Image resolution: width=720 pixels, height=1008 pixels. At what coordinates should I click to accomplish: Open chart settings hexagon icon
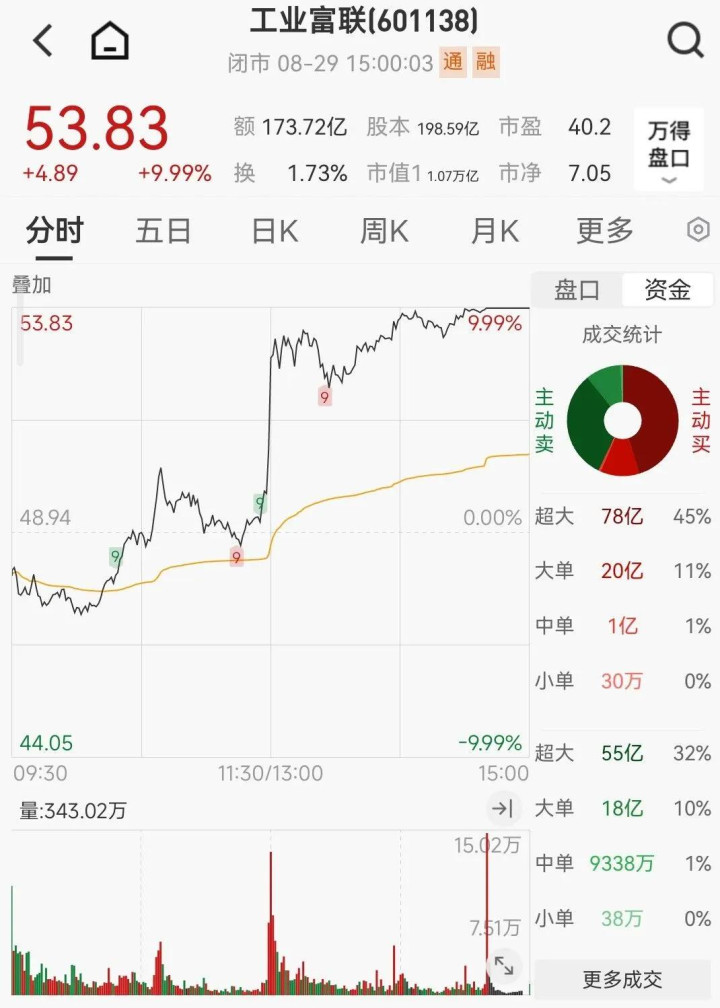[x=698, y=230]
